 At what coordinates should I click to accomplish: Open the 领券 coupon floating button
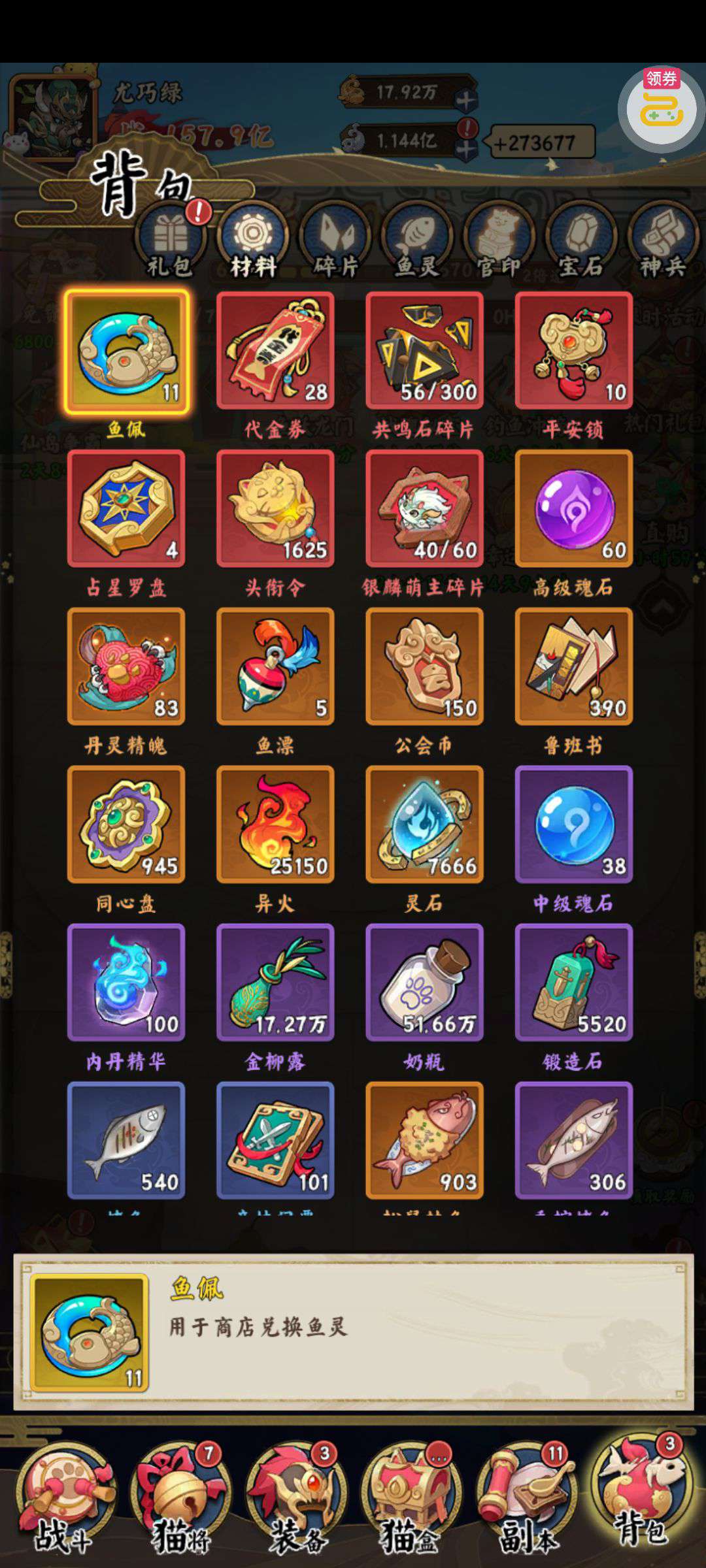pyautogui.click(x=662, y=108)
